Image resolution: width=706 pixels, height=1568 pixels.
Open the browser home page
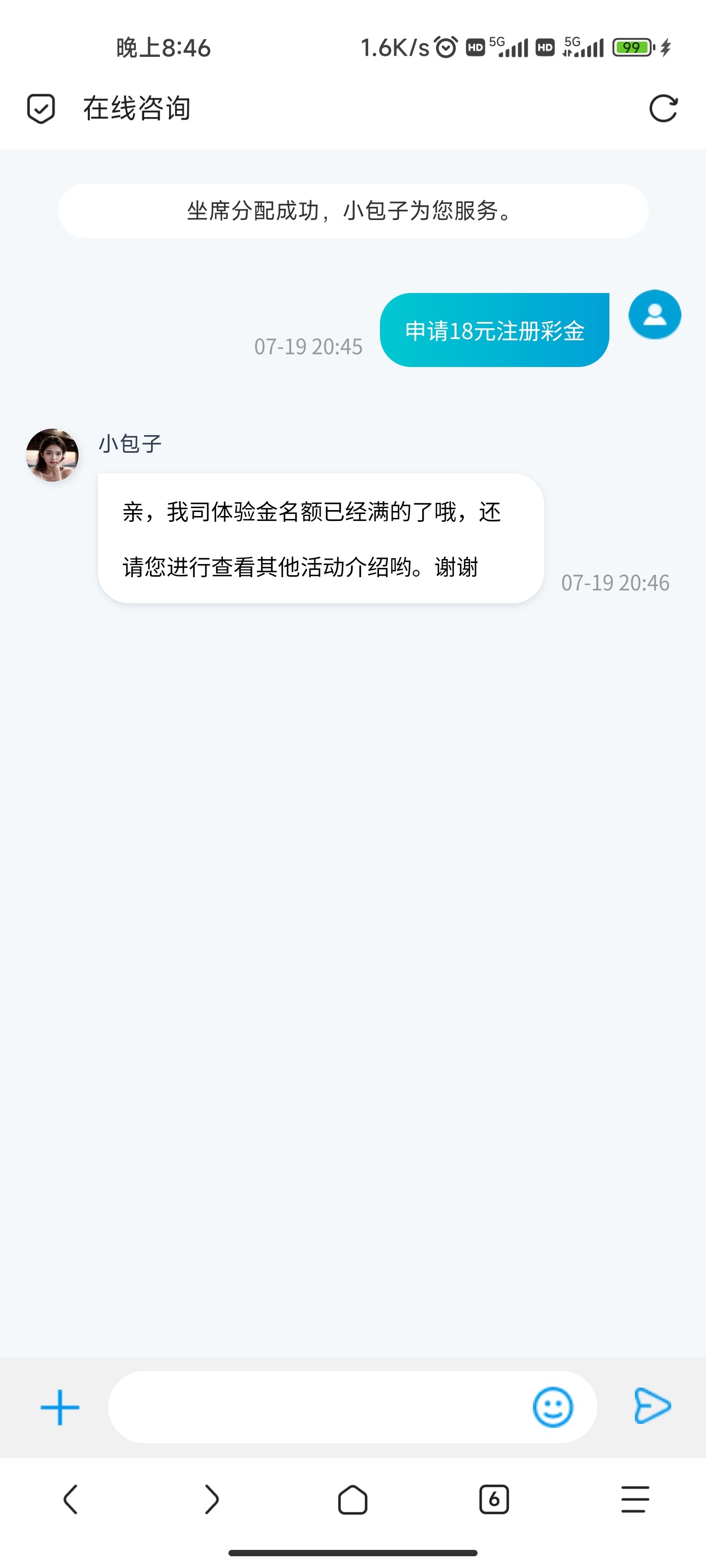click(x=353, y=1498)
